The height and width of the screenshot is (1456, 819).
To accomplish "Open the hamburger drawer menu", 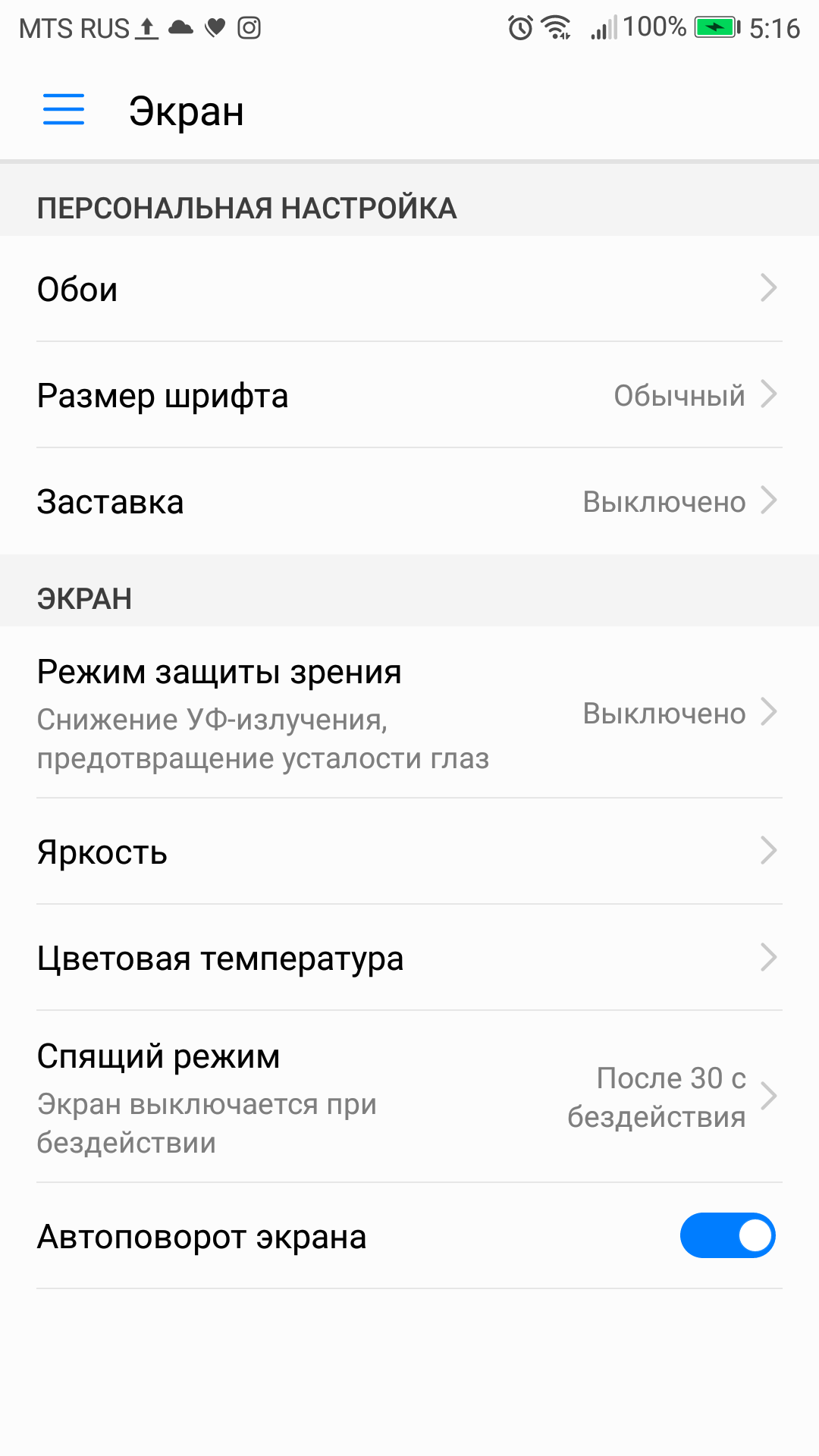I will pyautogui.click(x=64, y=109).
